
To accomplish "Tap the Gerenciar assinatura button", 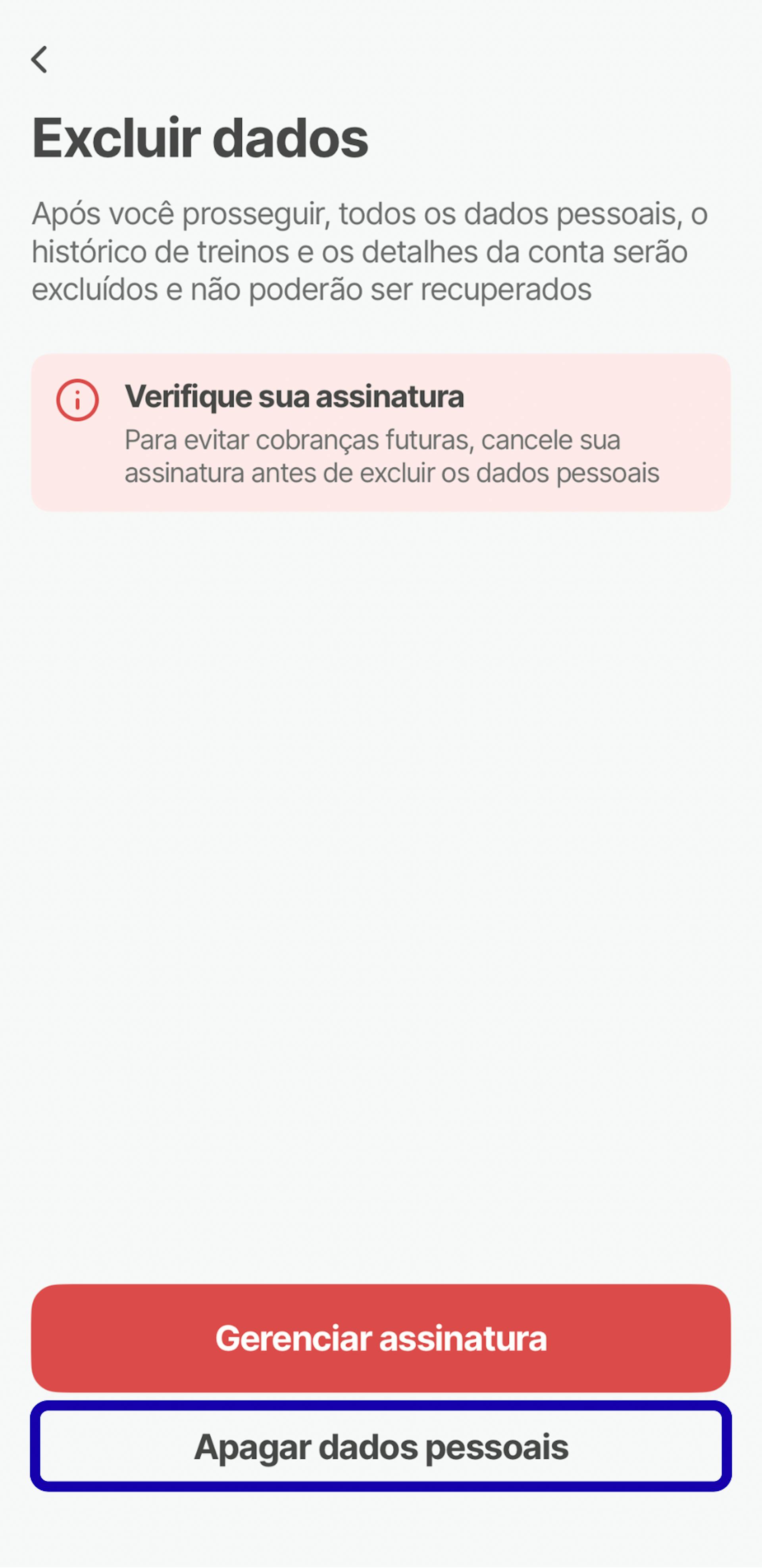I will coord(381,1338).
